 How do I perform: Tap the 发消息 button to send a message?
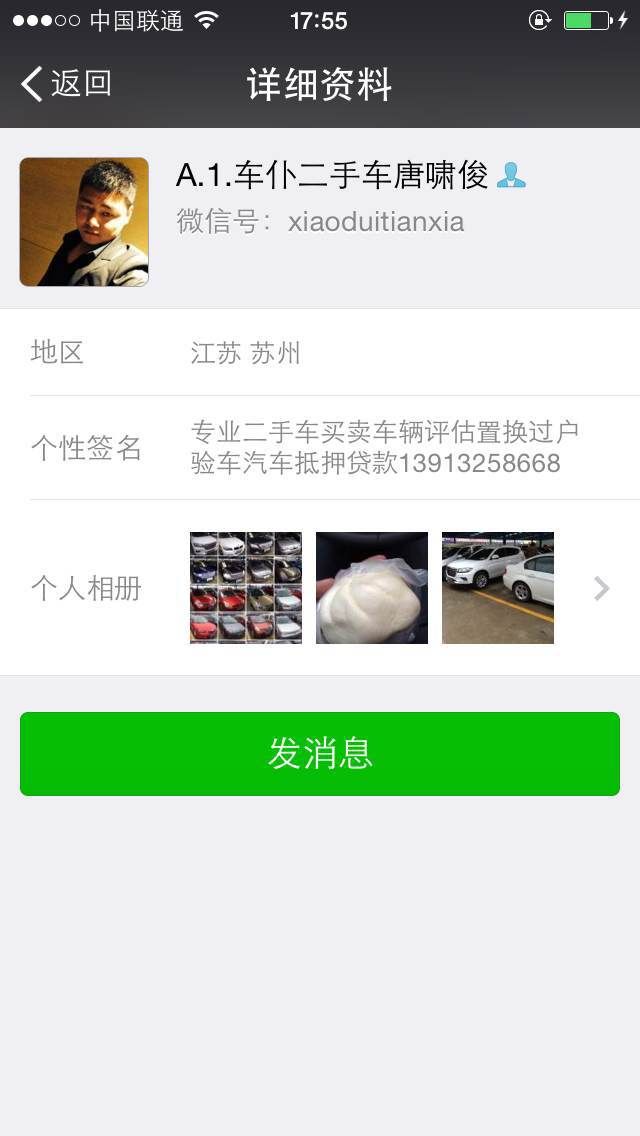pos(320,754)
